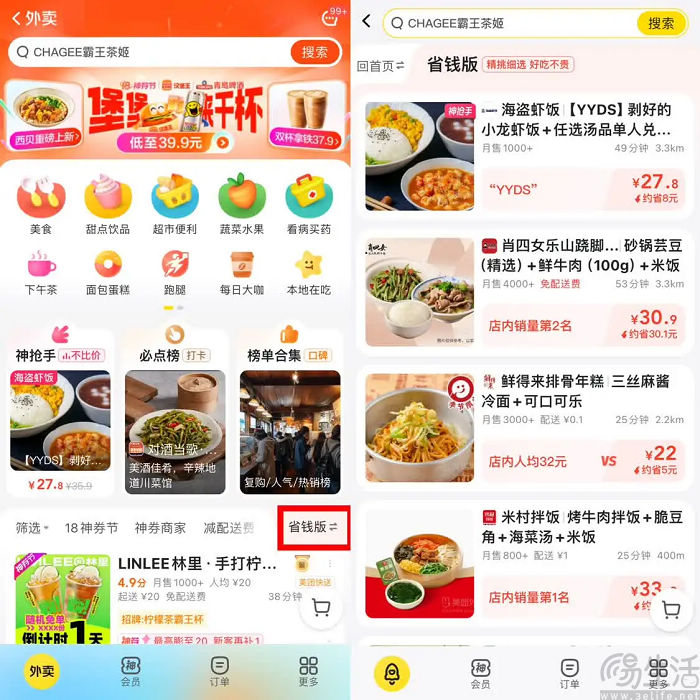Open the 甜点饮品 category
Screen dimensions: 700x700
click(108, 205)
